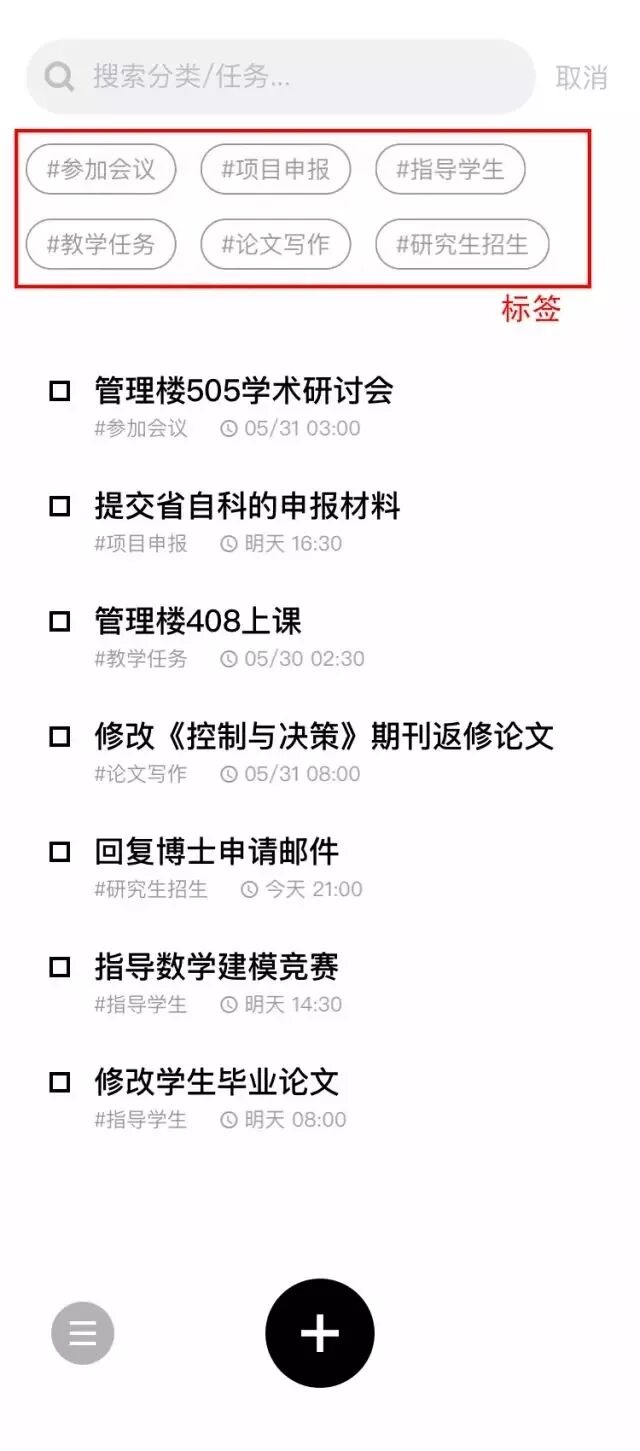Mark 指导数学建模竞赛 as completed
This screenshot has height=1451, width=640.
[x=60, y=967]
